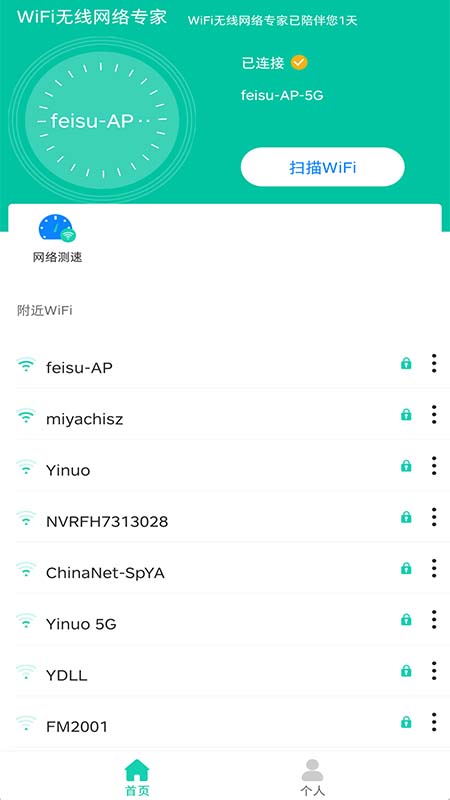Open 网络测速 speed test
Image resolution: width=450 pixels, height=800 pixels.
pos(57,238)
